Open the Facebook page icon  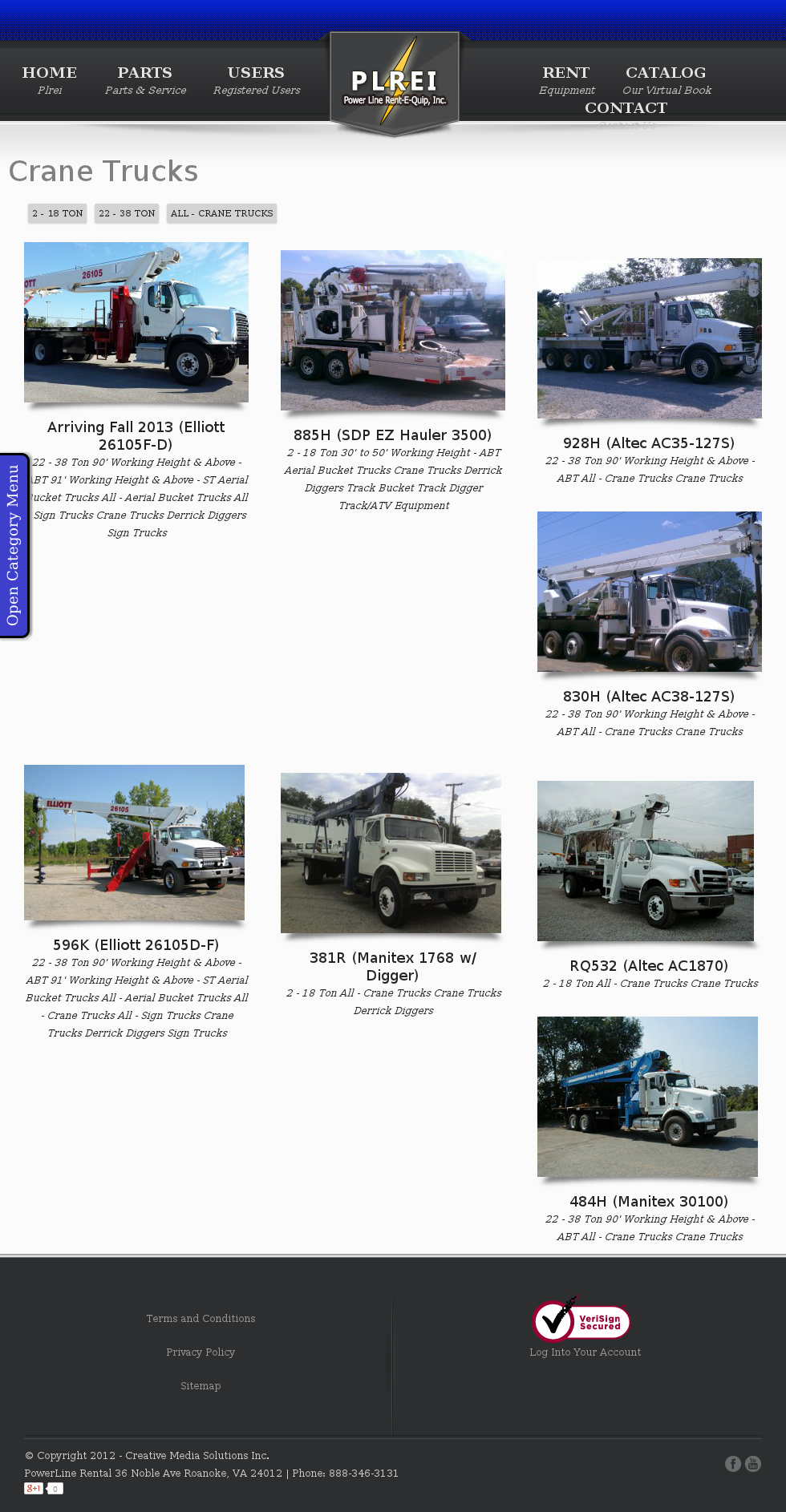(733, 1464)
